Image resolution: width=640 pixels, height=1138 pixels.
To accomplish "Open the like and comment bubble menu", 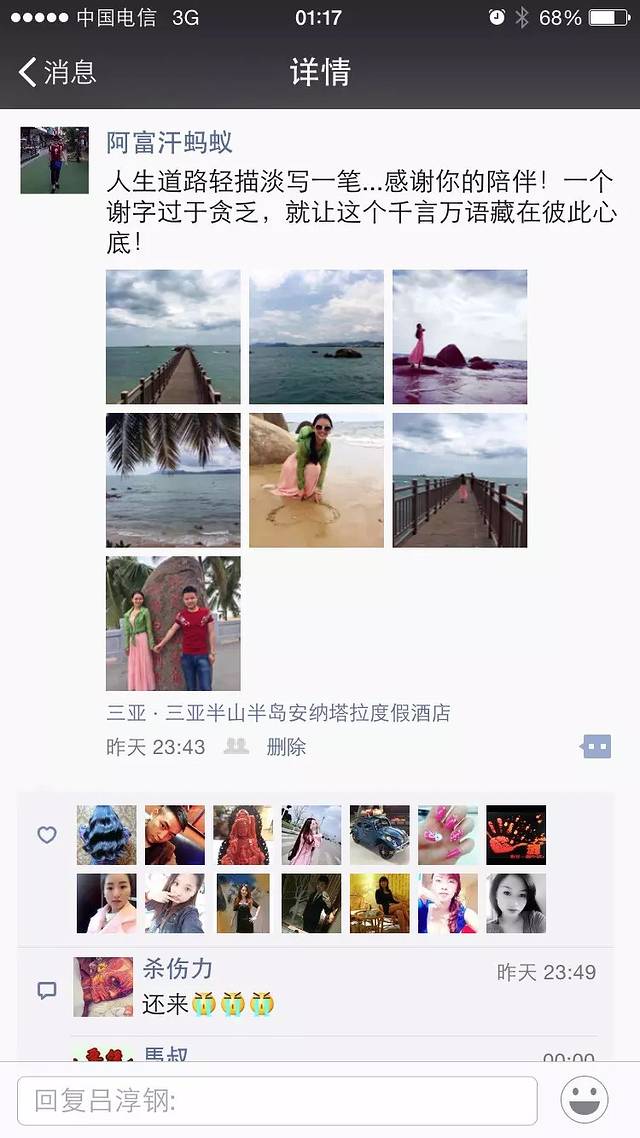I will [x=595, y=746].
